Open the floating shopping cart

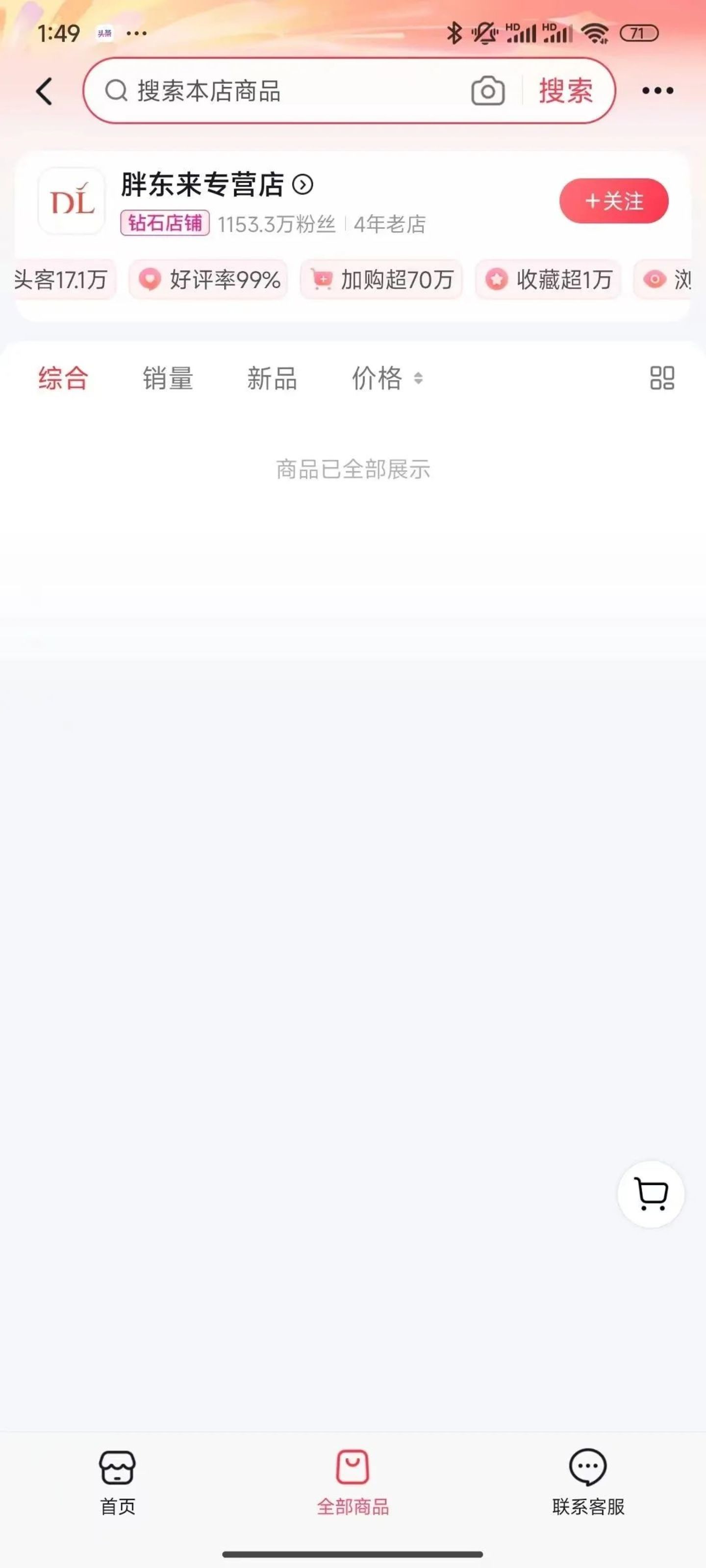[651, 1194]
